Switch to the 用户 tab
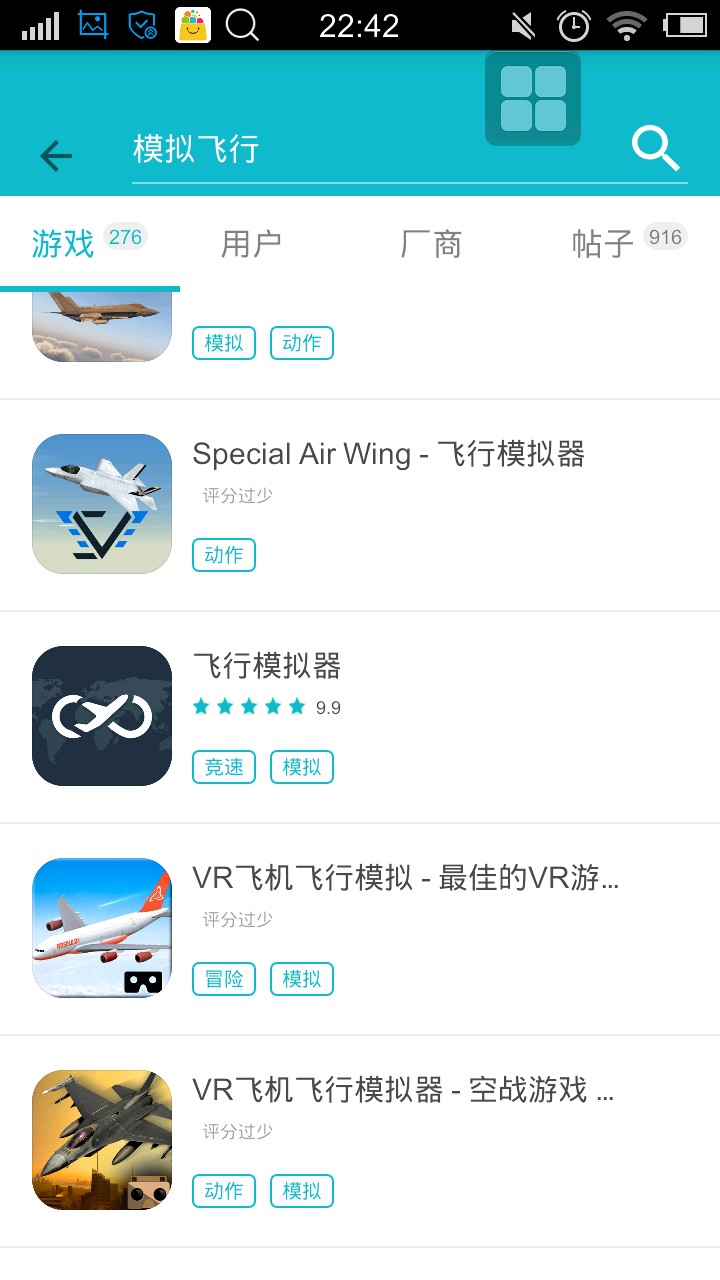 coord(251,243)
